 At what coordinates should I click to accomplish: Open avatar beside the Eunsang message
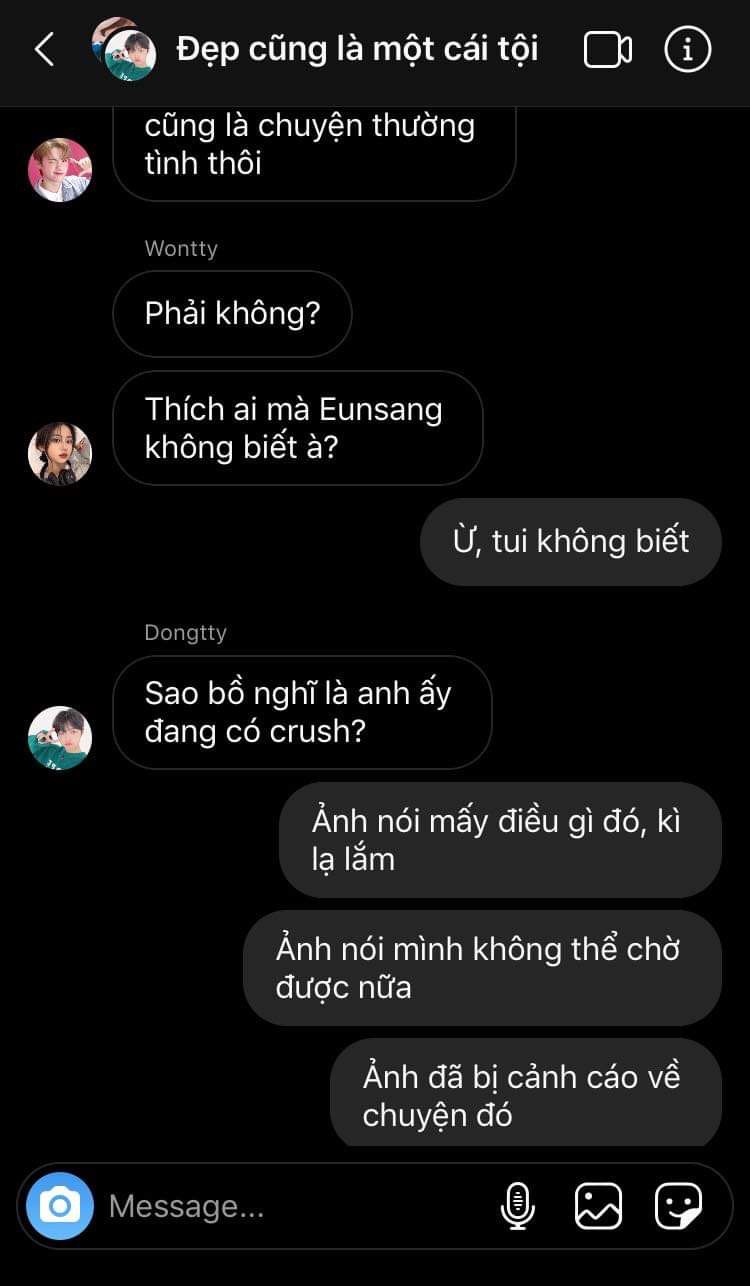click(60, 453)
